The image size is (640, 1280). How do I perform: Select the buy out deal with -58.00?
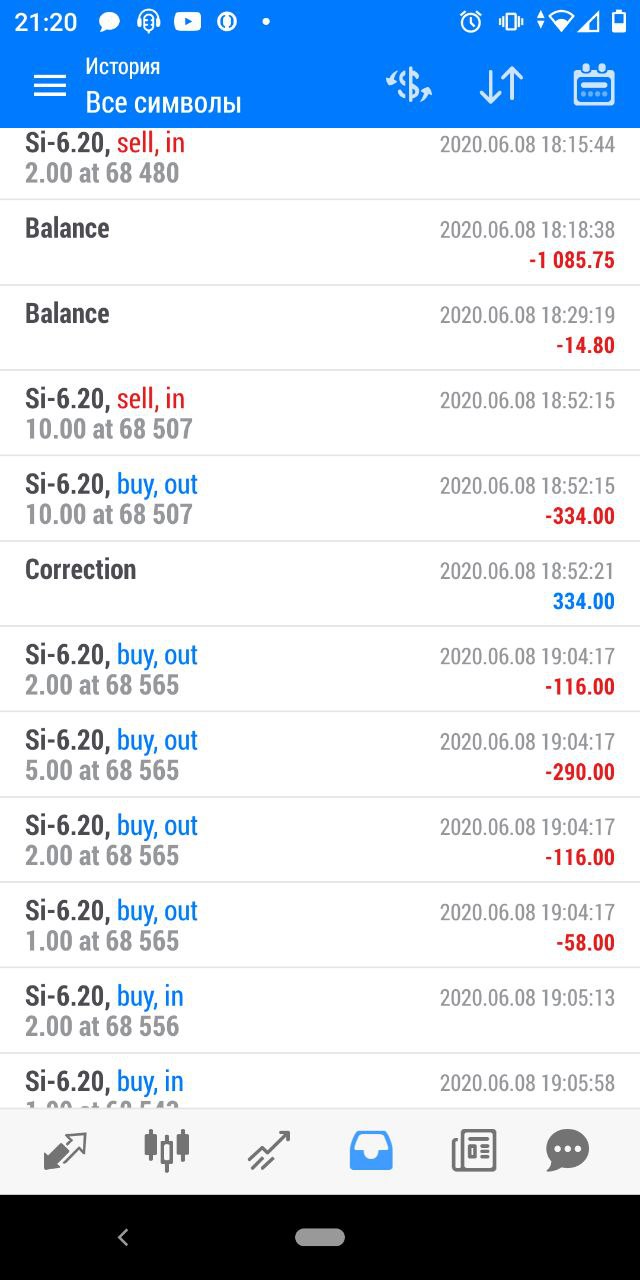(320, 925)
